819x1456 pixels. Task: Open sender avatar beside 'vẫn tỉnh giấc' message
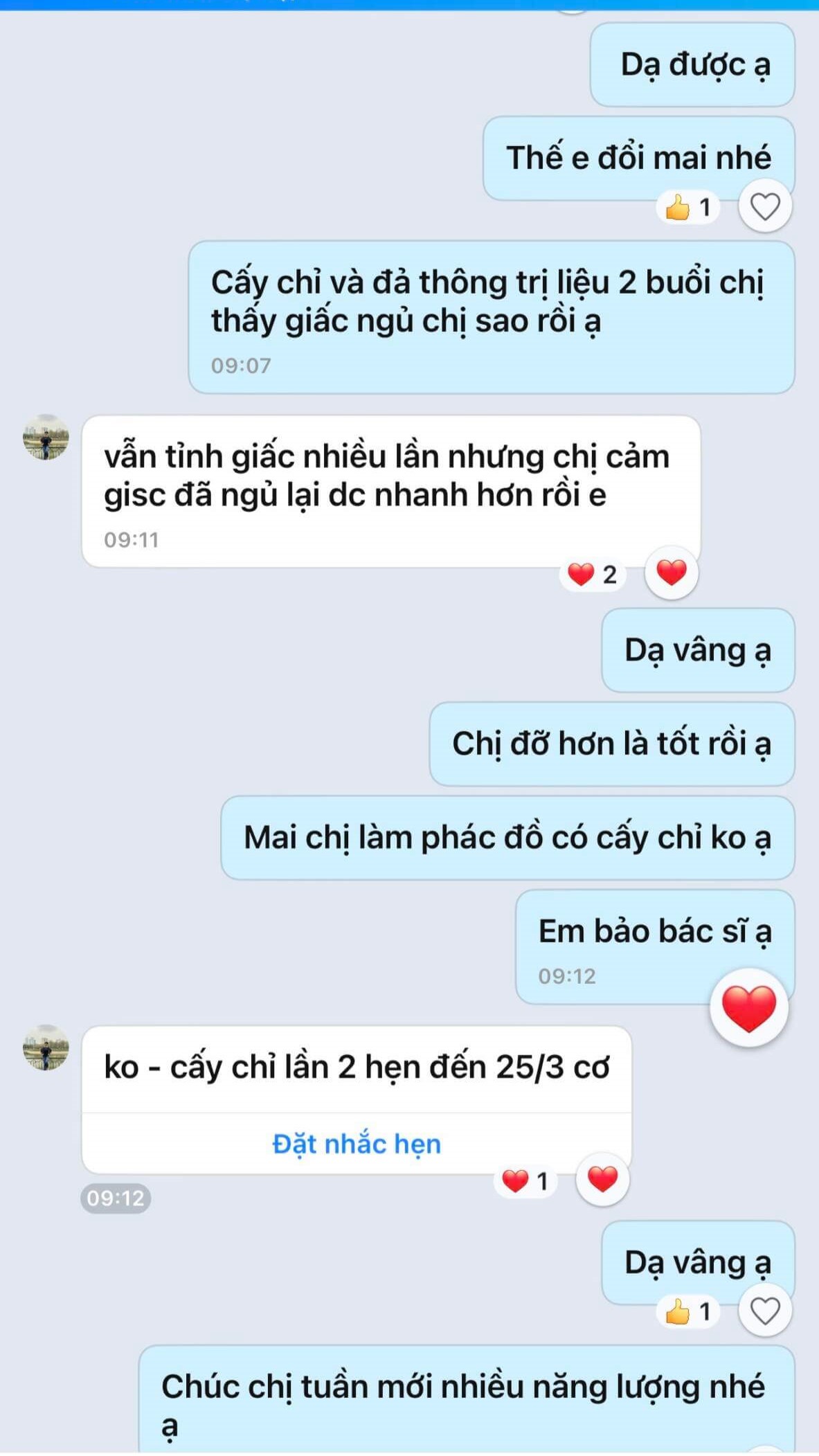46,438
